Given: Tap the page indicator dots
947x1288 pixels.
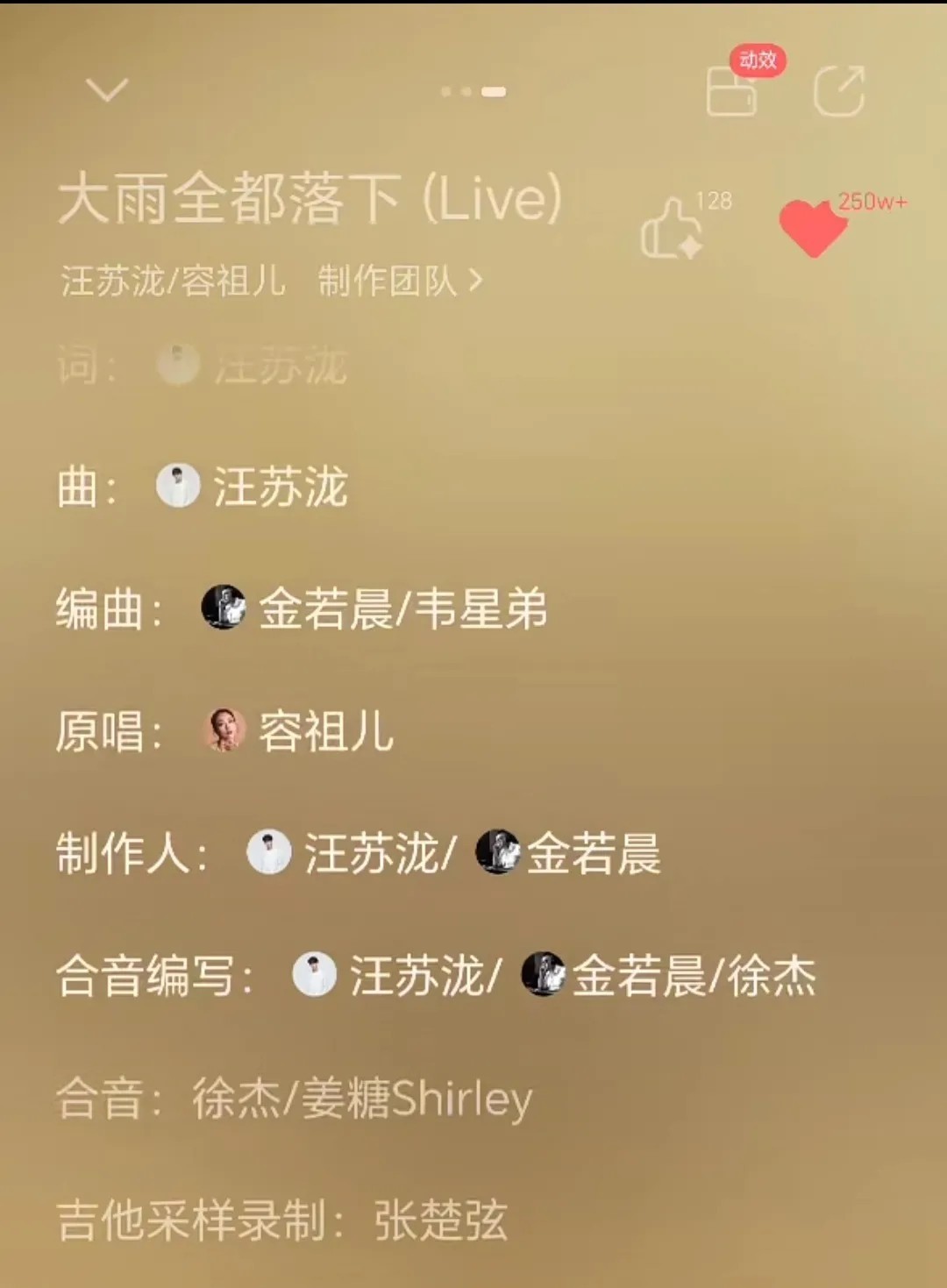Looking at the screenshot, I should point(473,91).
